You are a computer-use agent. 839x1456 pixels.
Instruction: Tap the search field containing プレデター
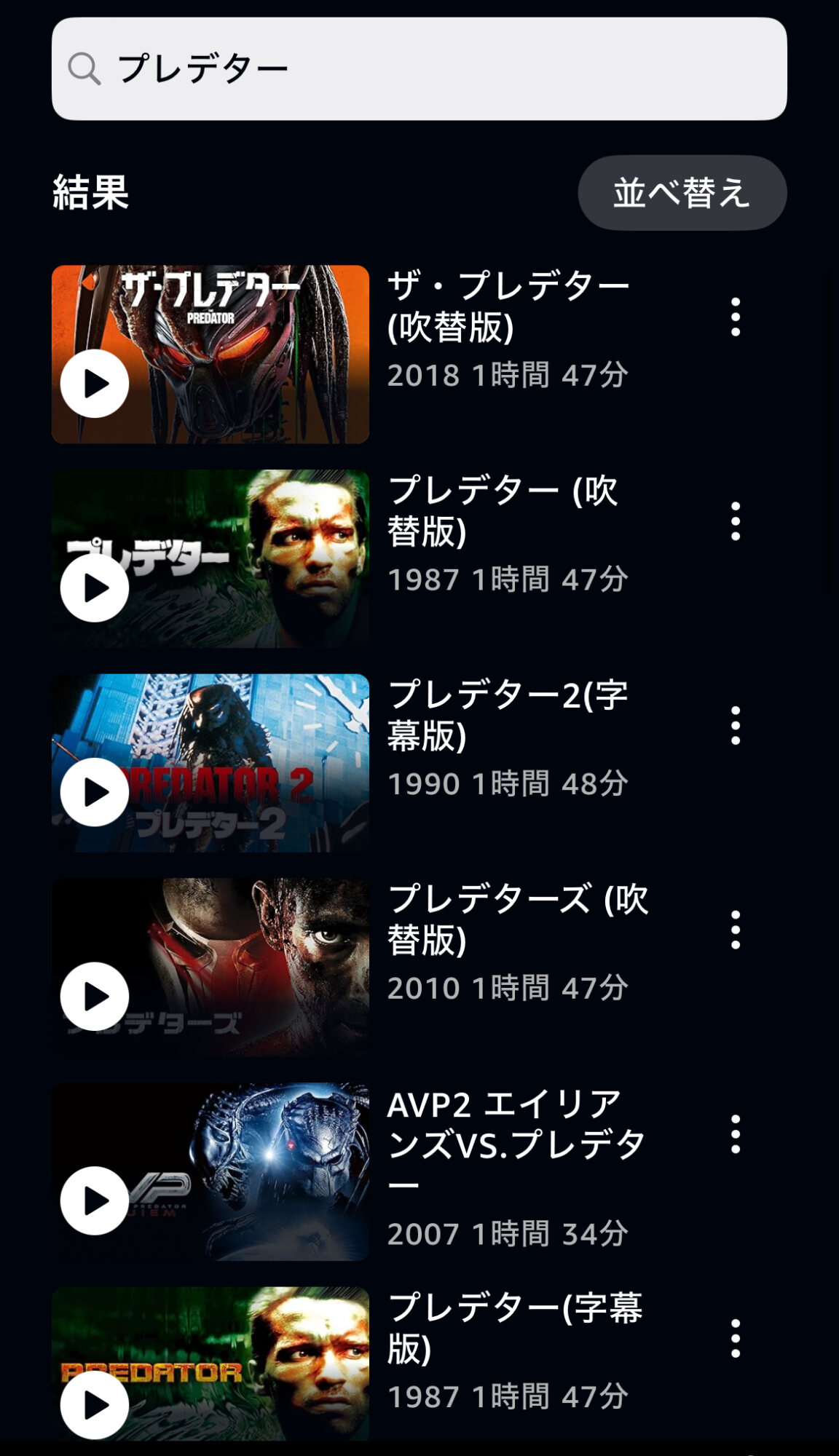(419, 69)
